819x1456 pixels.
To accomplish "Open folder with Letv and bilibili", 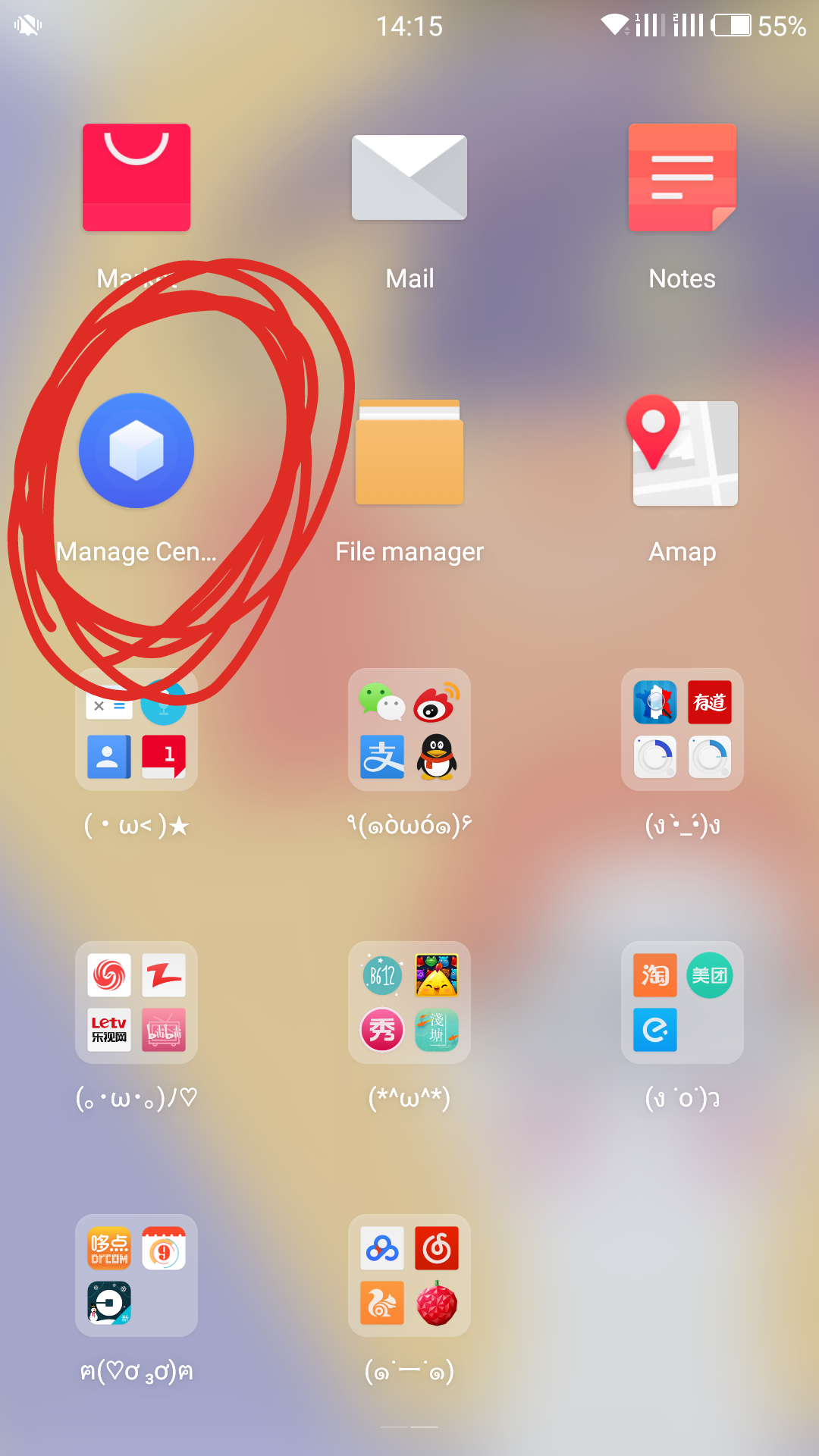I will (x=136, y=1003).
